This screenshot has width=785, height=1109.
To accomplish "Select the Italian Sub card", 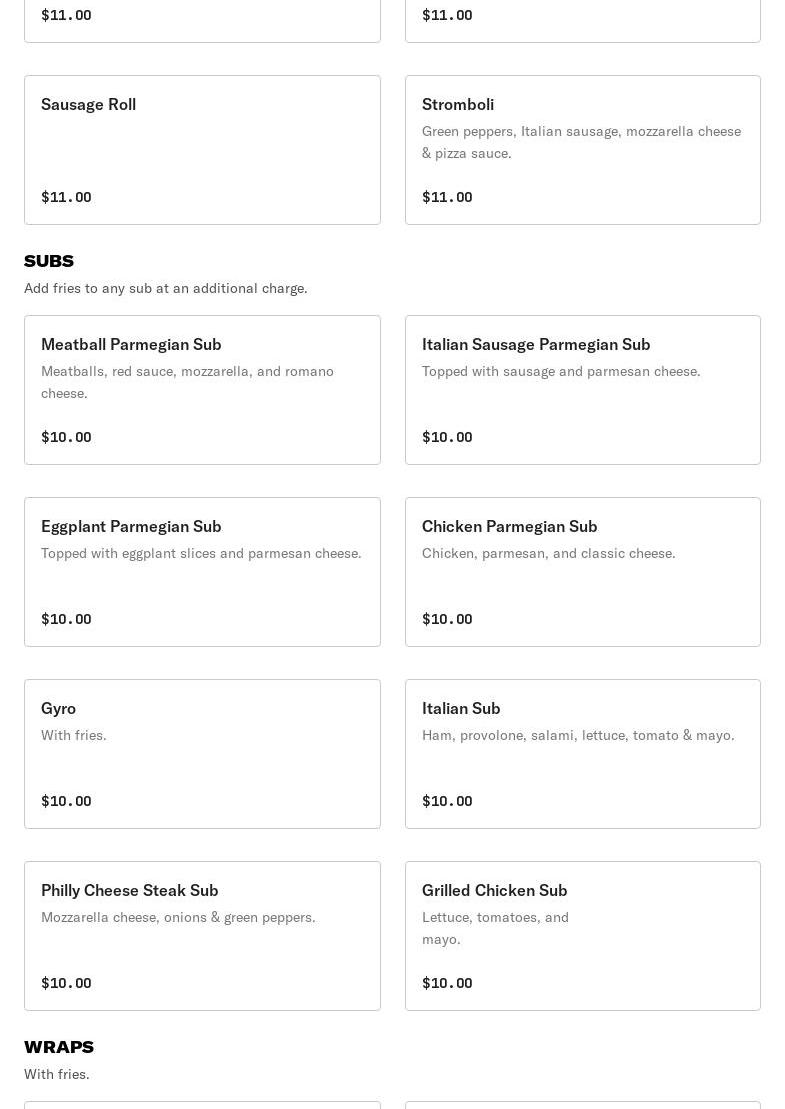I will coord(582,754).
